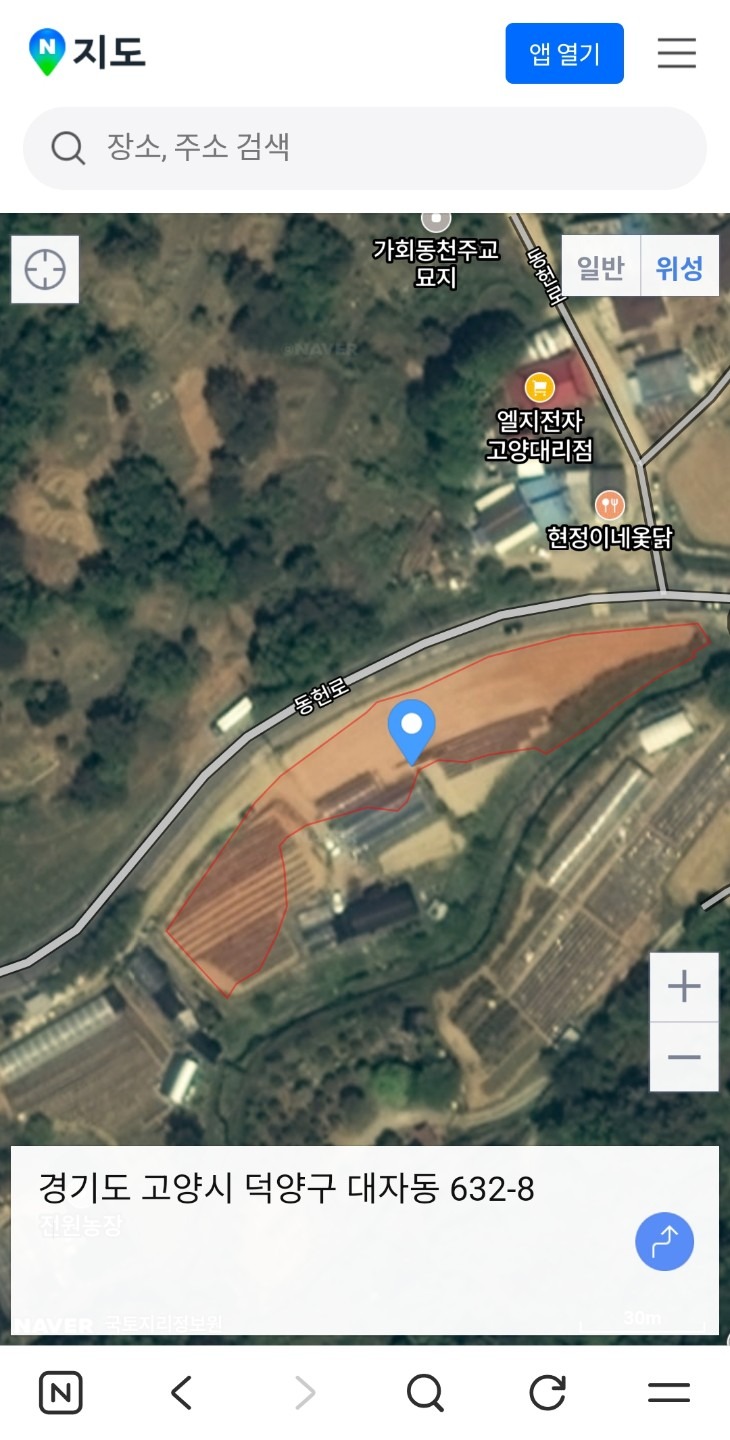Open the browser's bottom menu
This screenshot has width=730, height=1440.
[x=669, y=1393]
